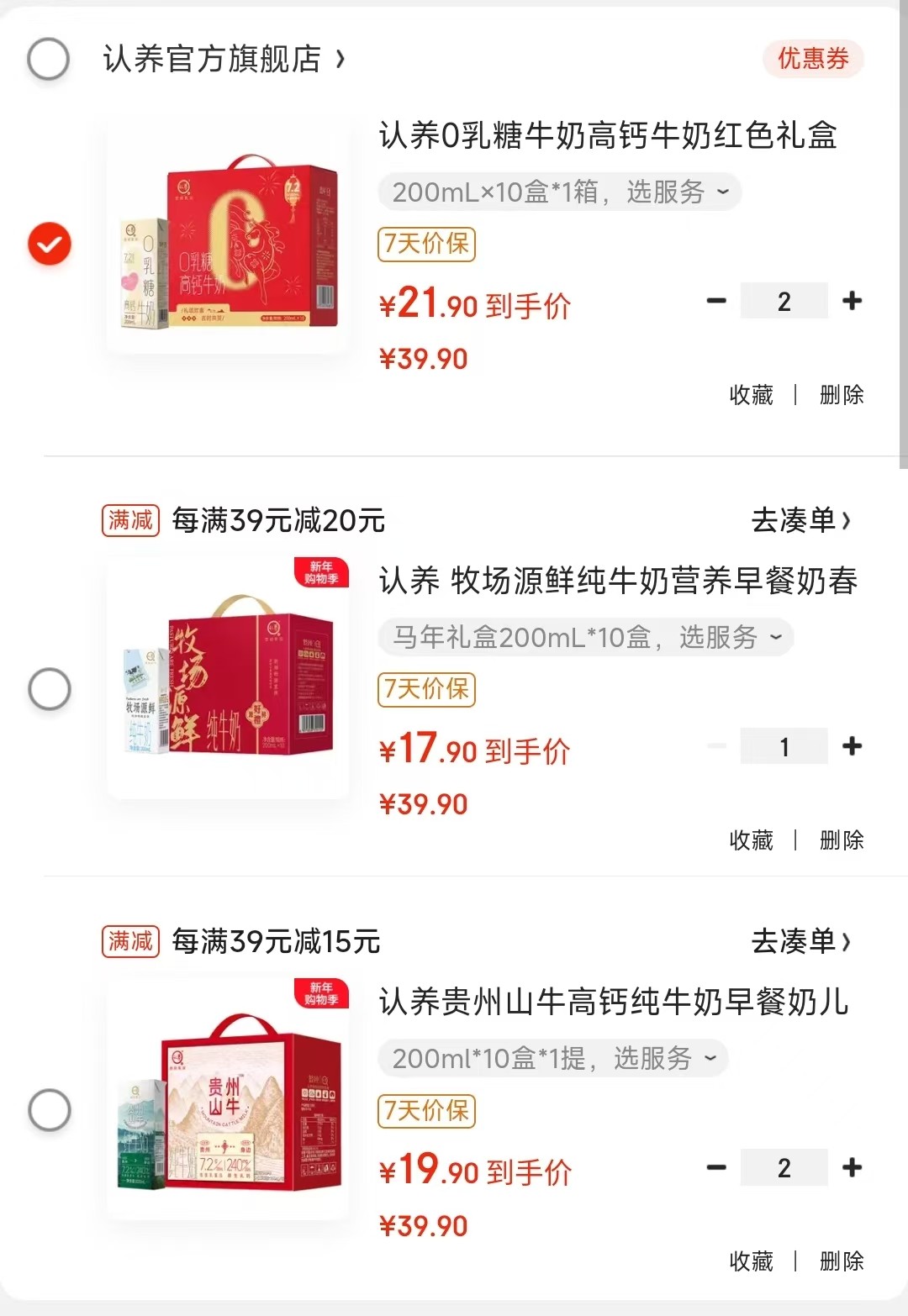Decrease 贵州山牛 quantity with minus
The width and height of the screenshot is (908, 1316).
pos(716,1167)
